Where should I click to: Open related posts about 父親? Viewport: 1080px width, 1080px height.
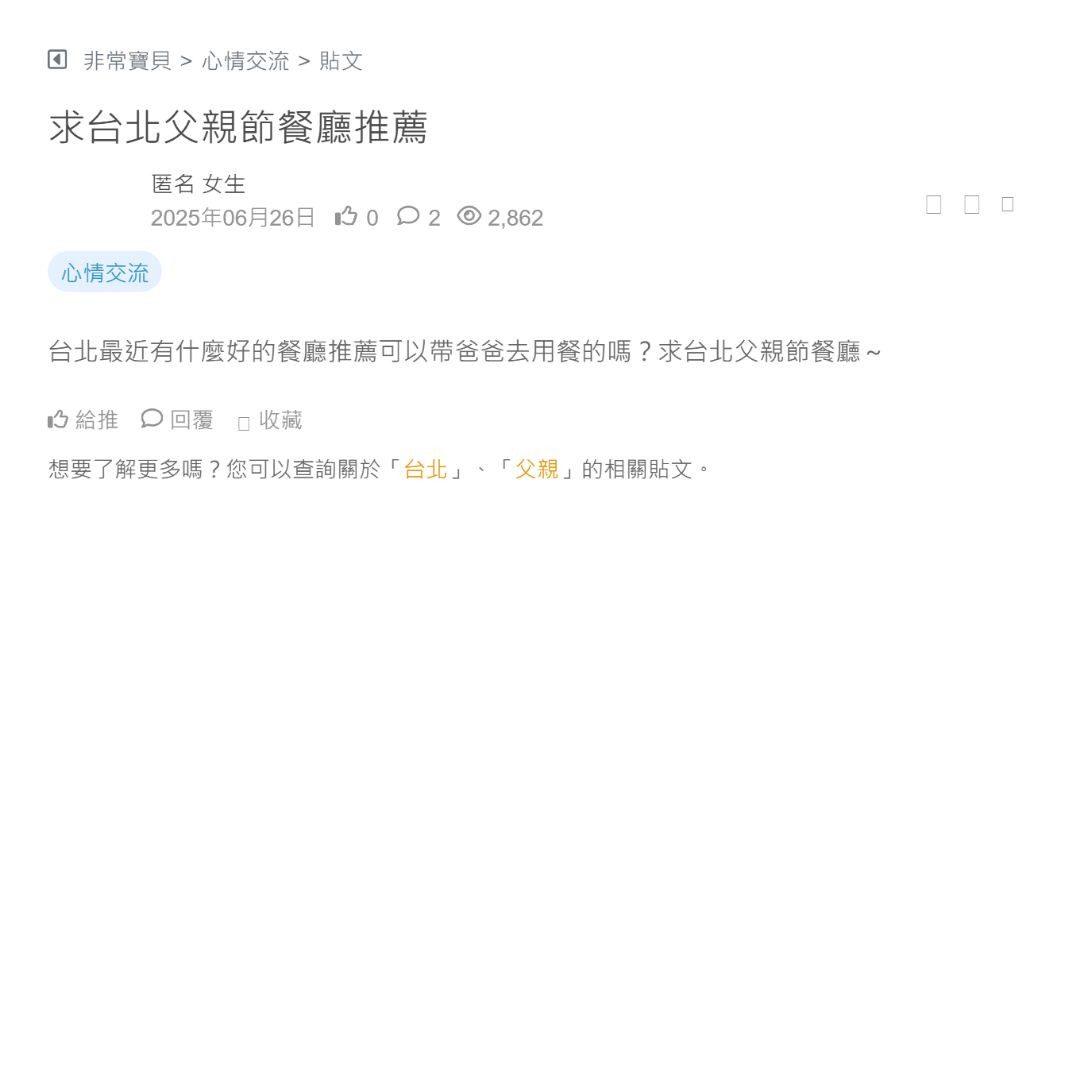click(x=536, y=469)
